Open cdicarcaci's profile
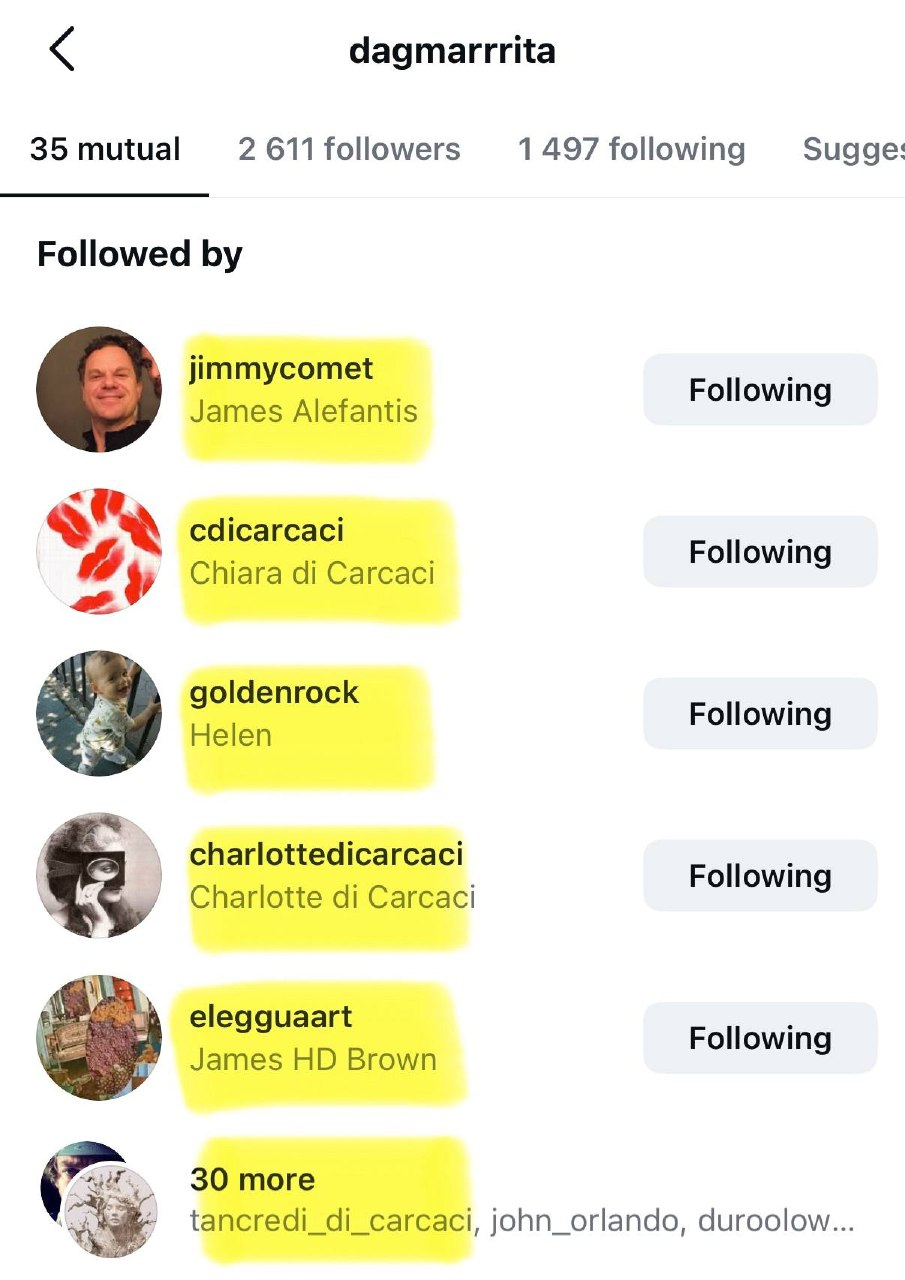The image size is (905, 1280). (x=267, y=531)
